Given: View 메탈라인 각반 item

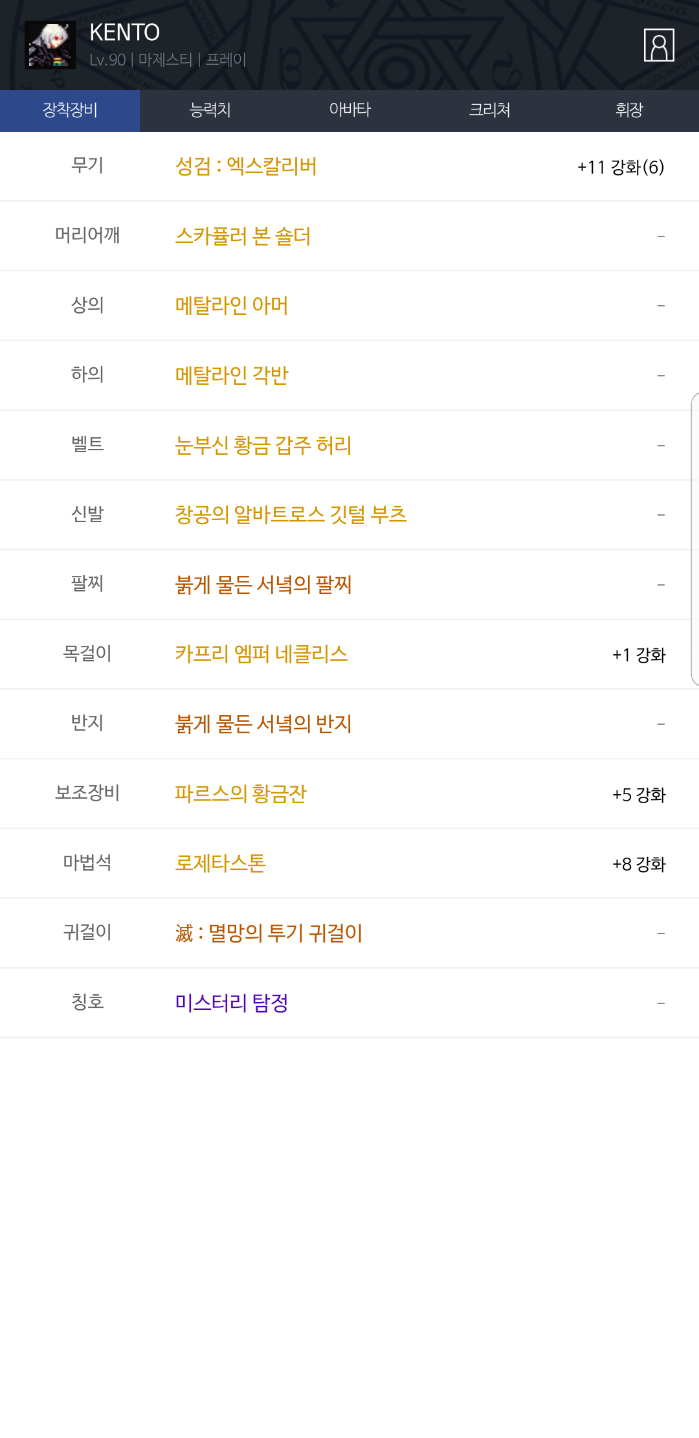Looking at the screenshot, I should click(x=232, y=375).
